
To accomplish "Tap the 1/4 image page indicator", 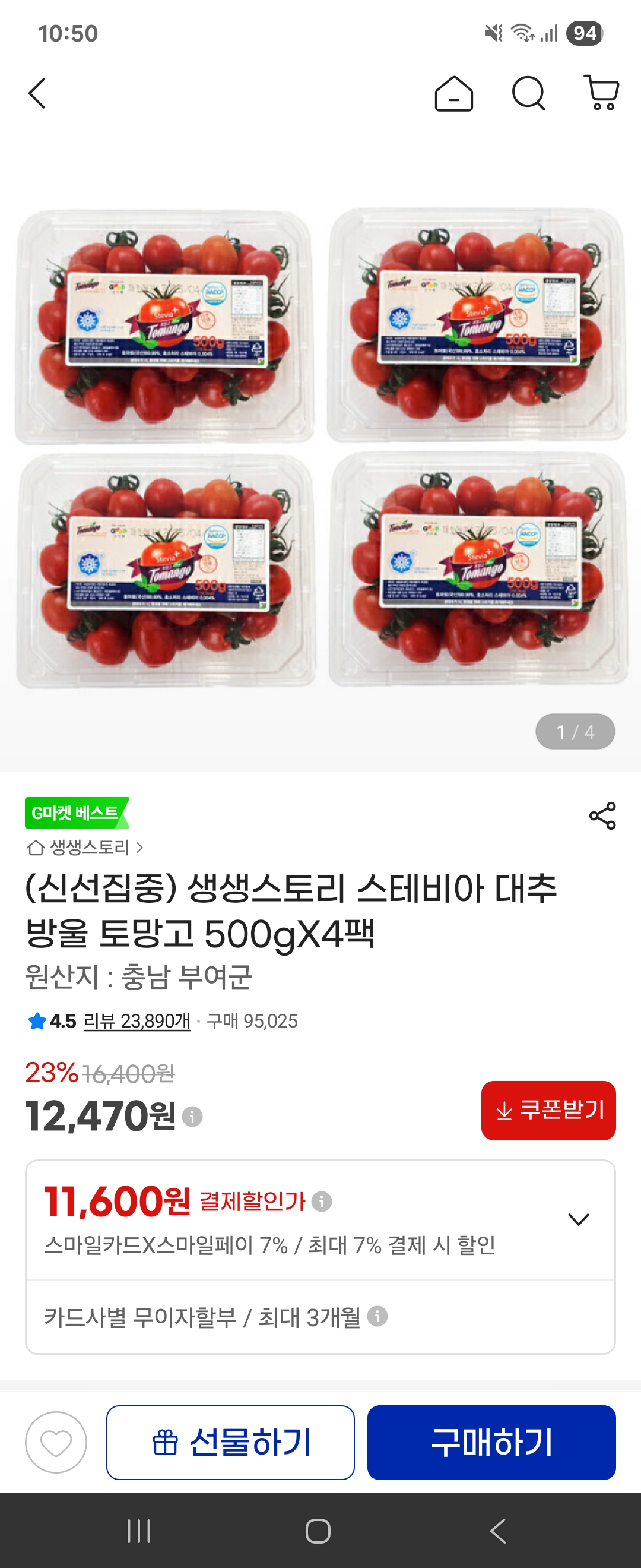I will click(576, 730).
